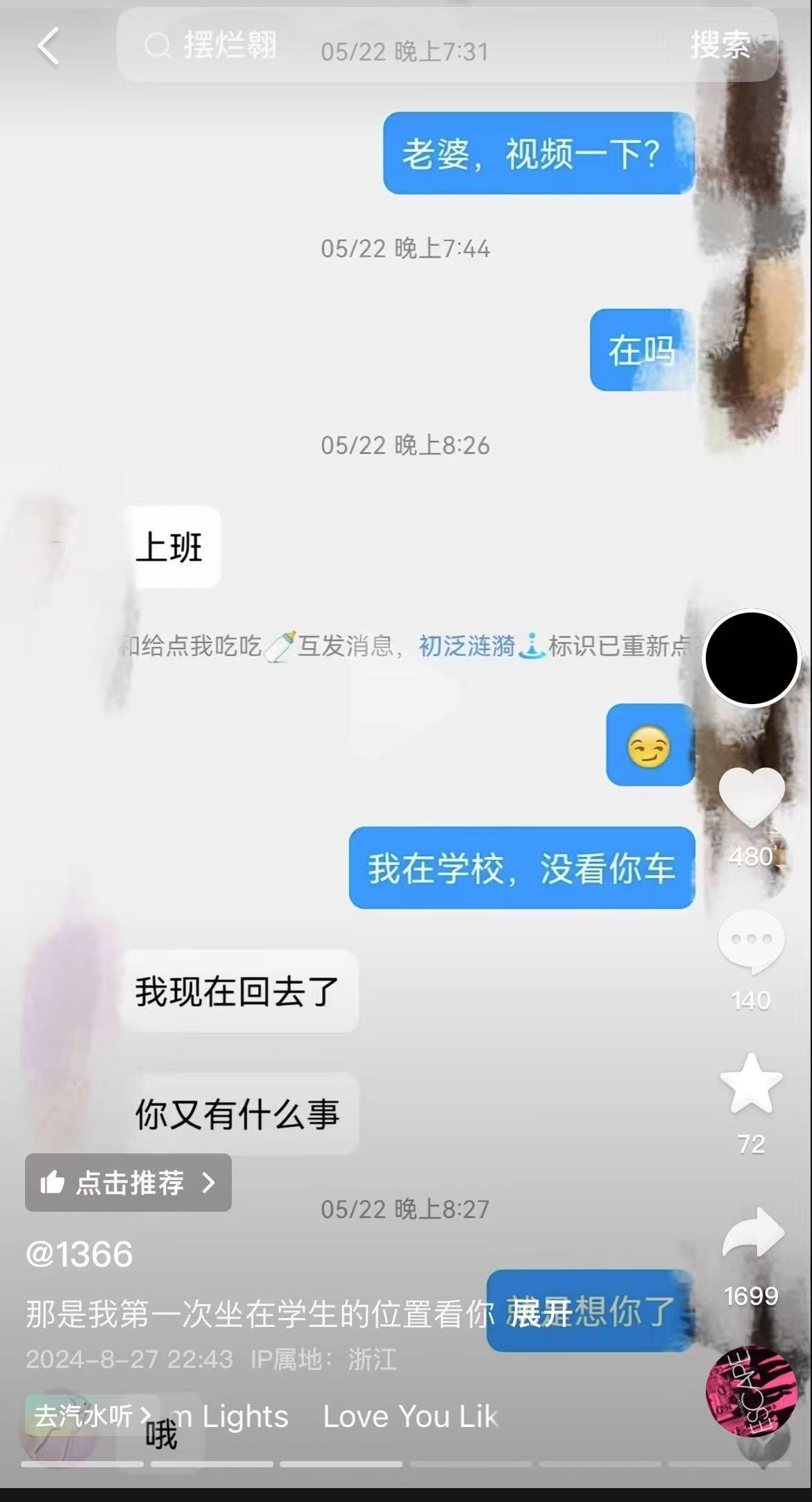Image resolution: width=812 pixels, height=1502 pixels.
Task: Resume the video with the center play icon
Action: (x=406, y=701)
